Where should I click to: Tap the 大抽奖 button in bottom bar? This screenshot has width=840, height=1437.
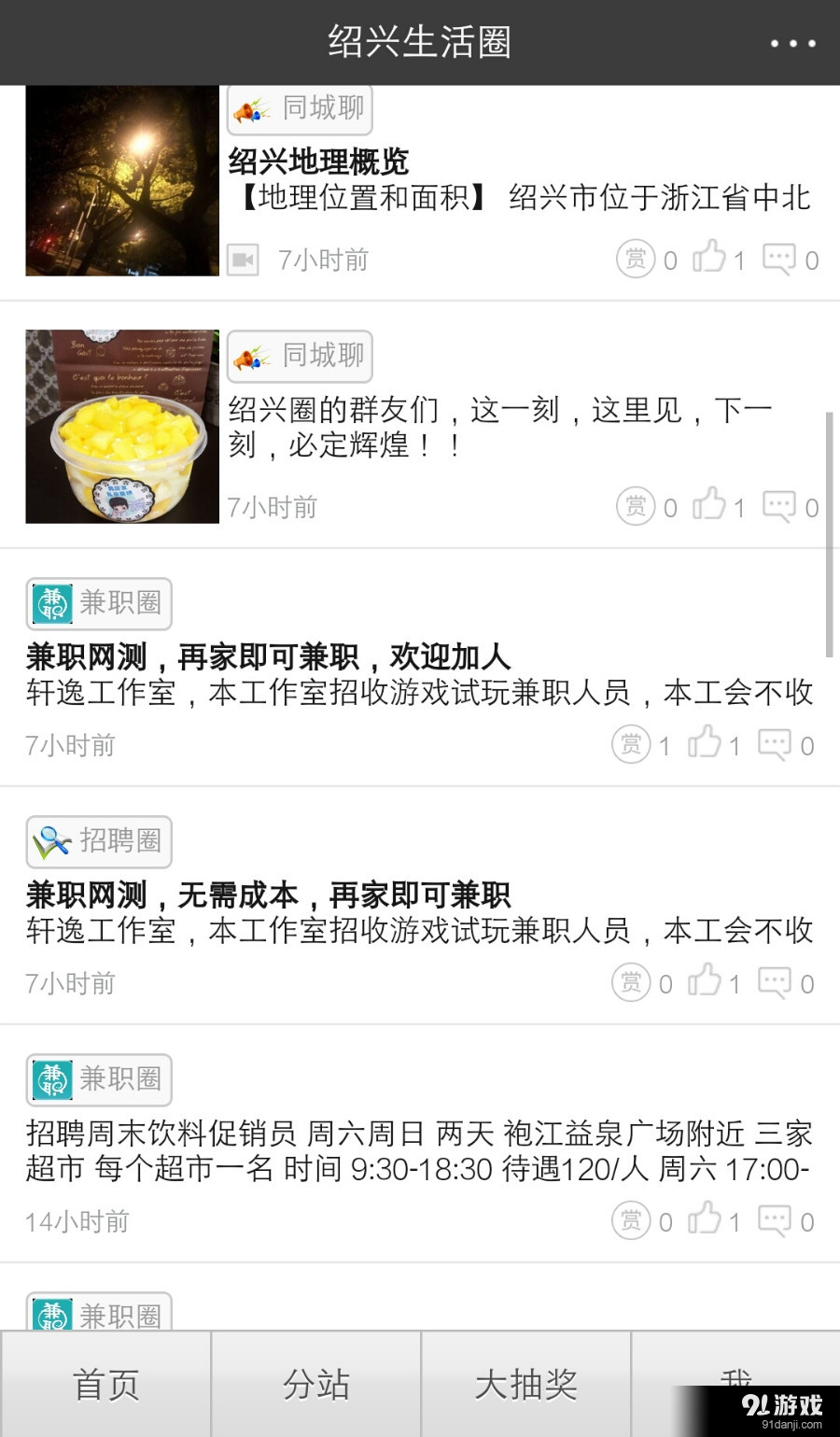coord(526,1385)
